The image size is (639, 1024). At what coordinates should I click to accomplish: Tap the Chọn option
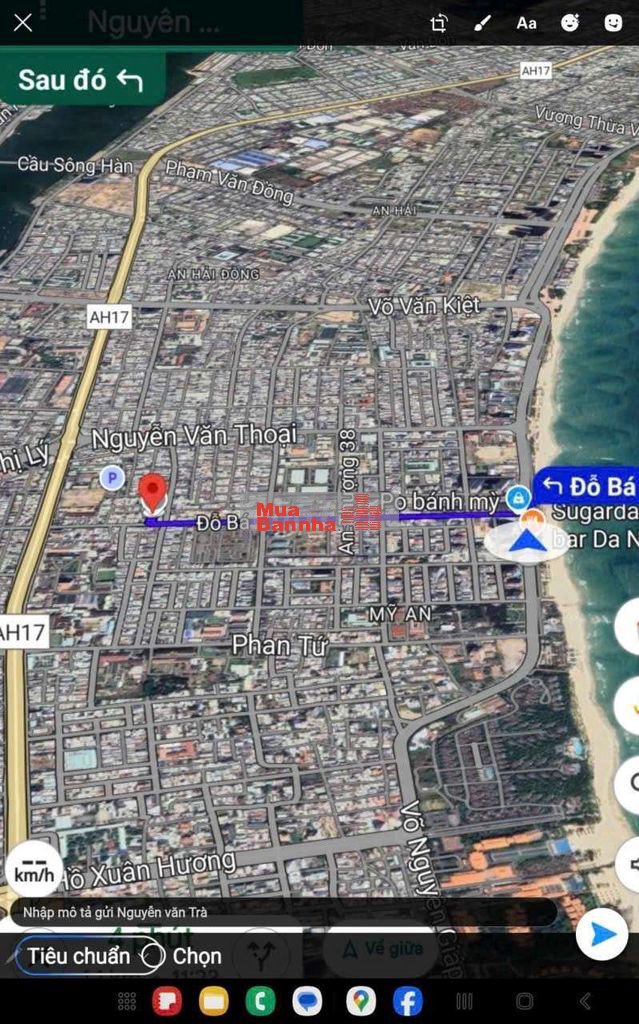pyautogui.click(x=197, y=956)
